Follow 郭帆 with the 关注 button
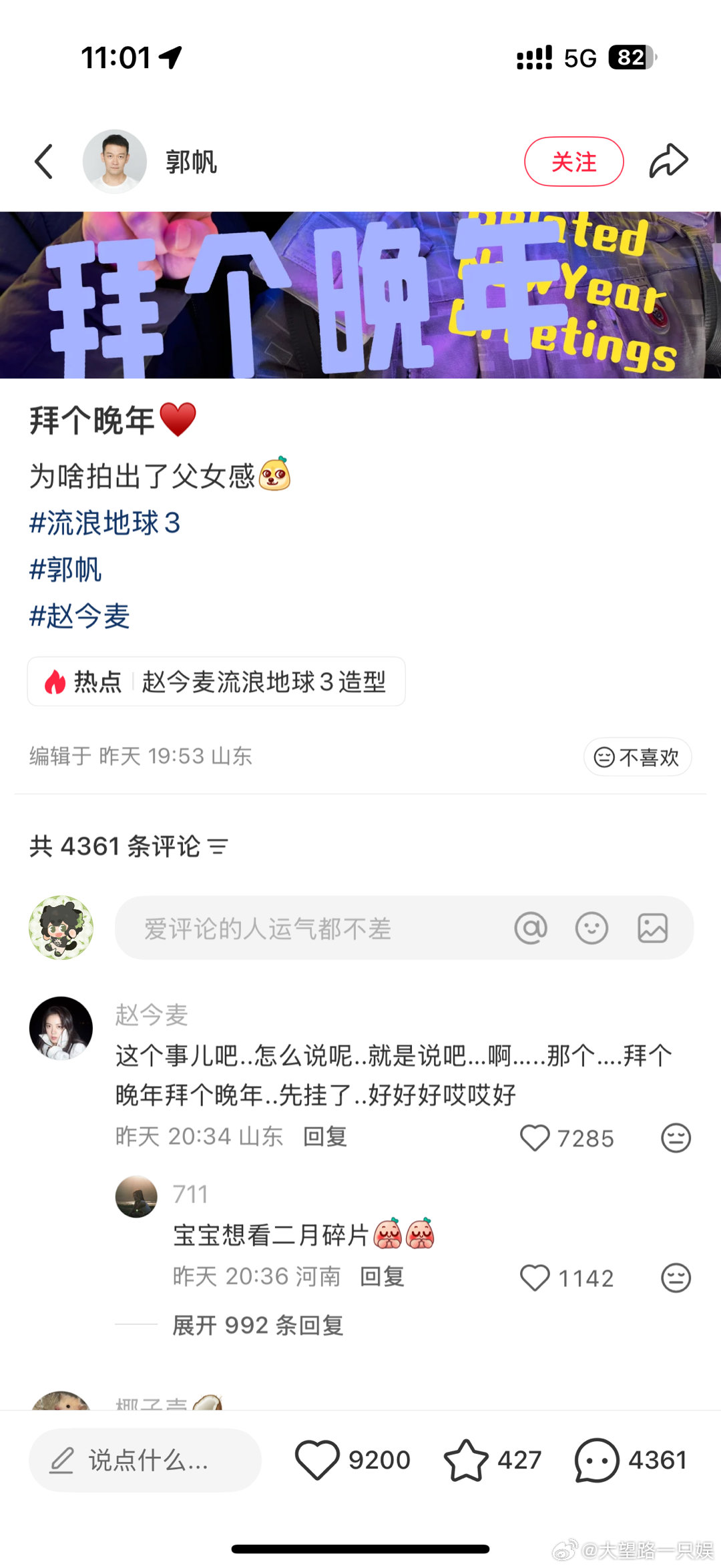This screenshot has width=721, height=1568. 573,160
